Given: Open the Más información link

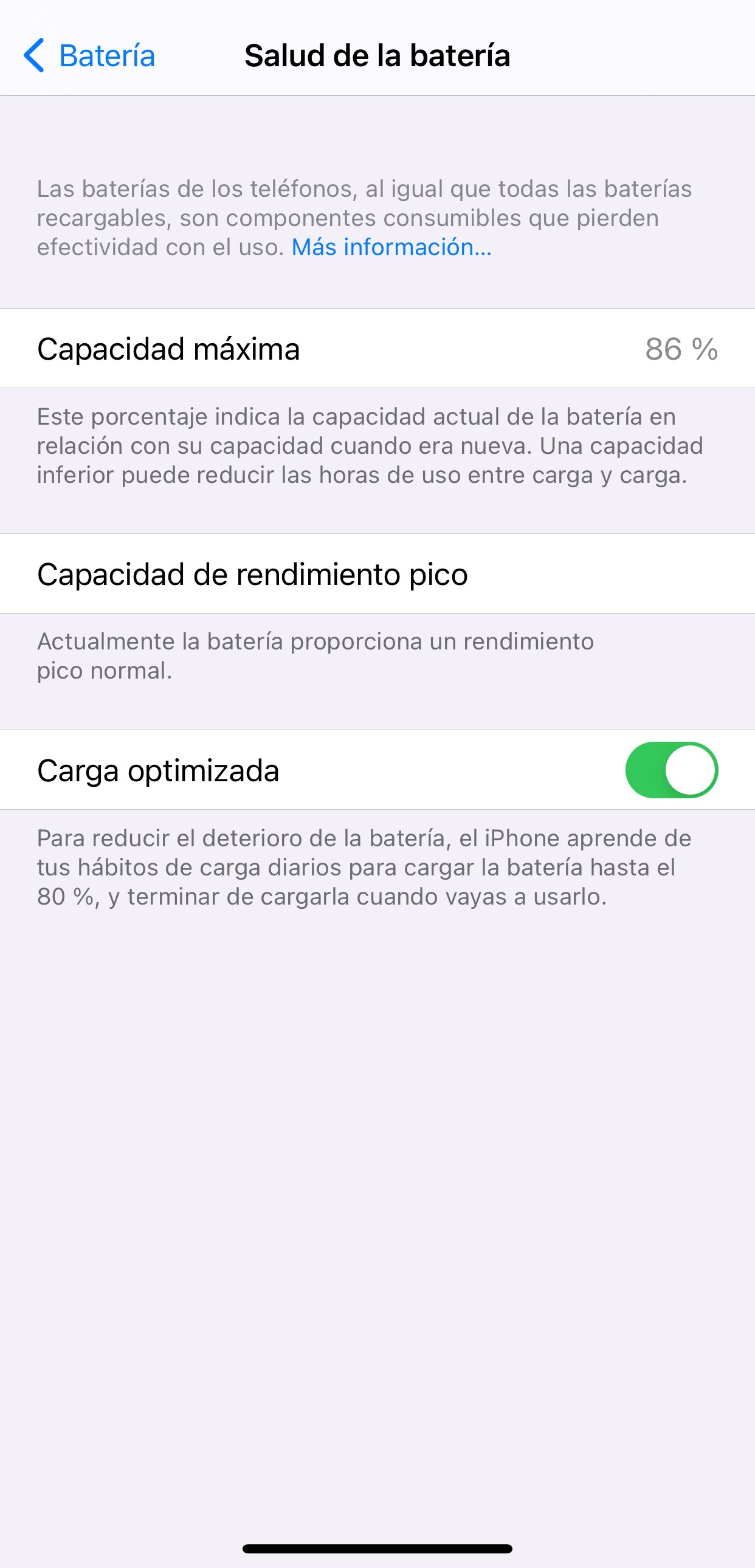Looking at the screenshot, I should click(391, 247).
